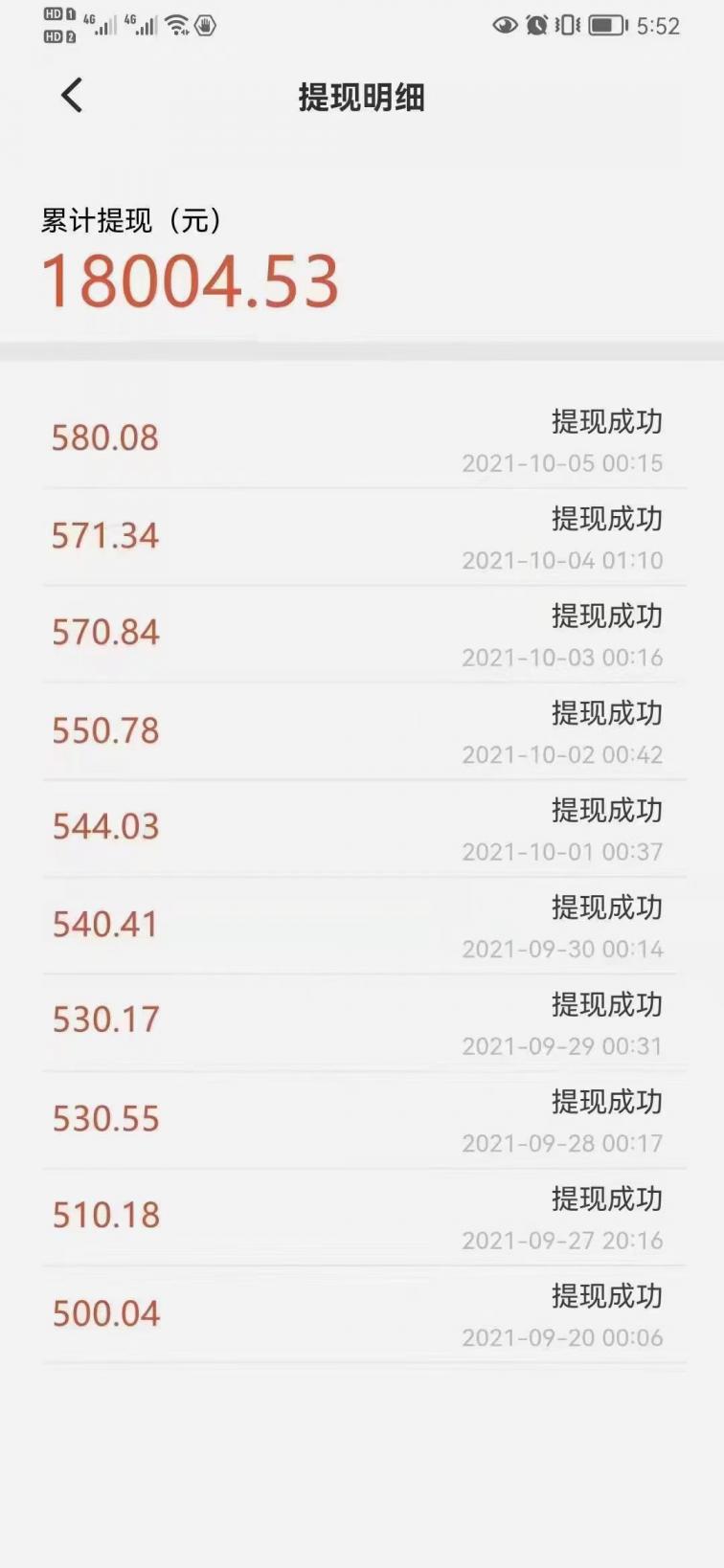Select the 580.08 withdrawal record
Screen dimensions: 724x1568
tap(105, 437)
